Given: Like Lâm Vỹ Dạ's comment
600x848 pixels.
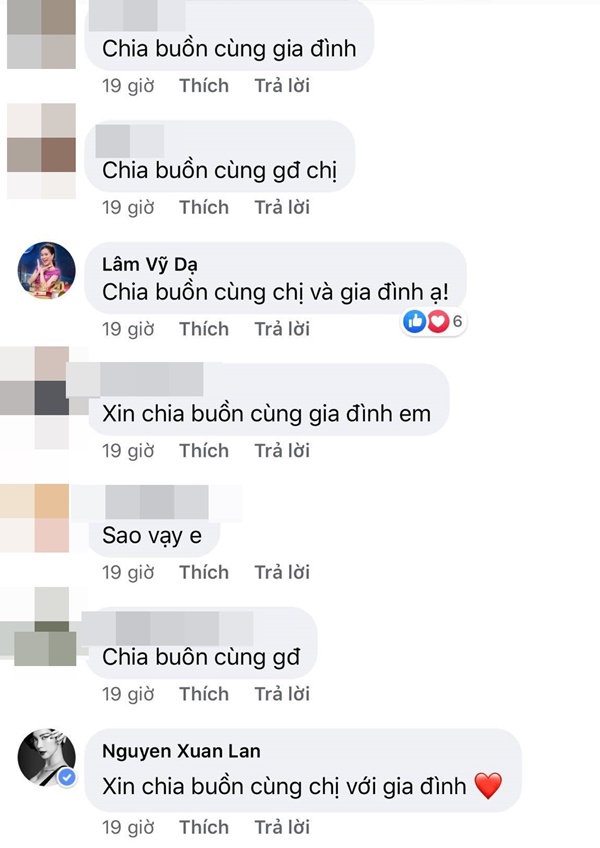Looking at the screenshot, I should pos(204,329).
